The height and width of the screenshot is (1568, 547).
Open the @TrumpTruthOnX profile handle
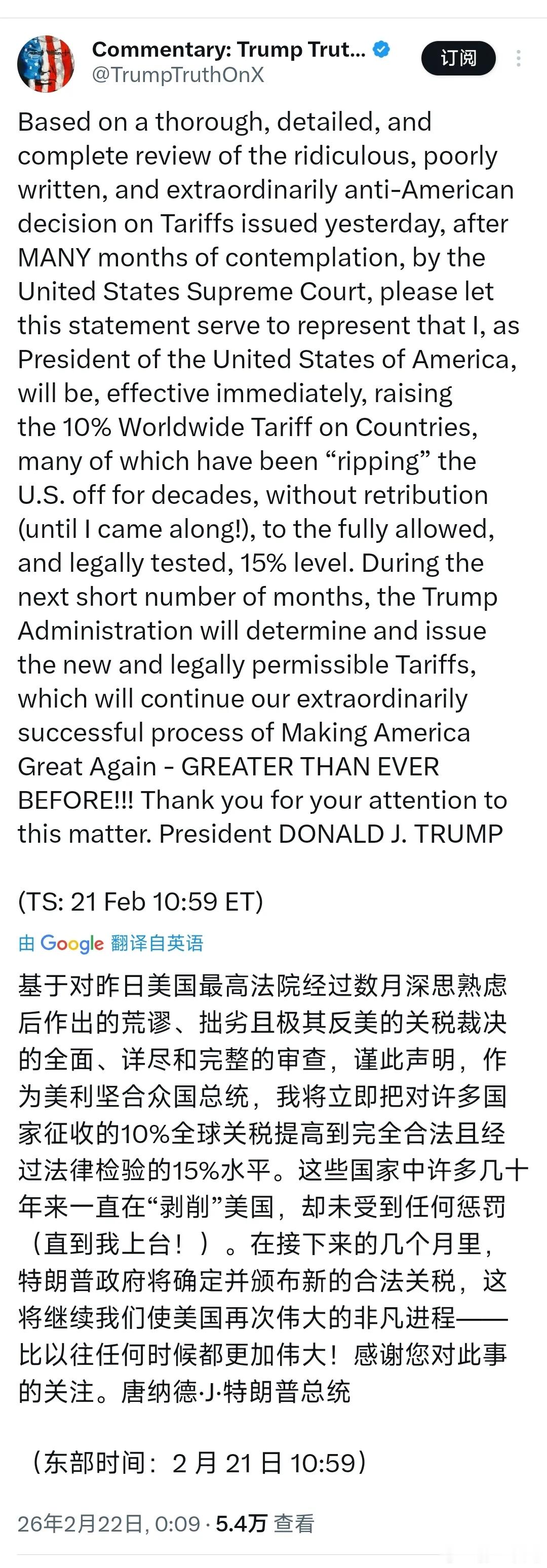click(178, 75)
